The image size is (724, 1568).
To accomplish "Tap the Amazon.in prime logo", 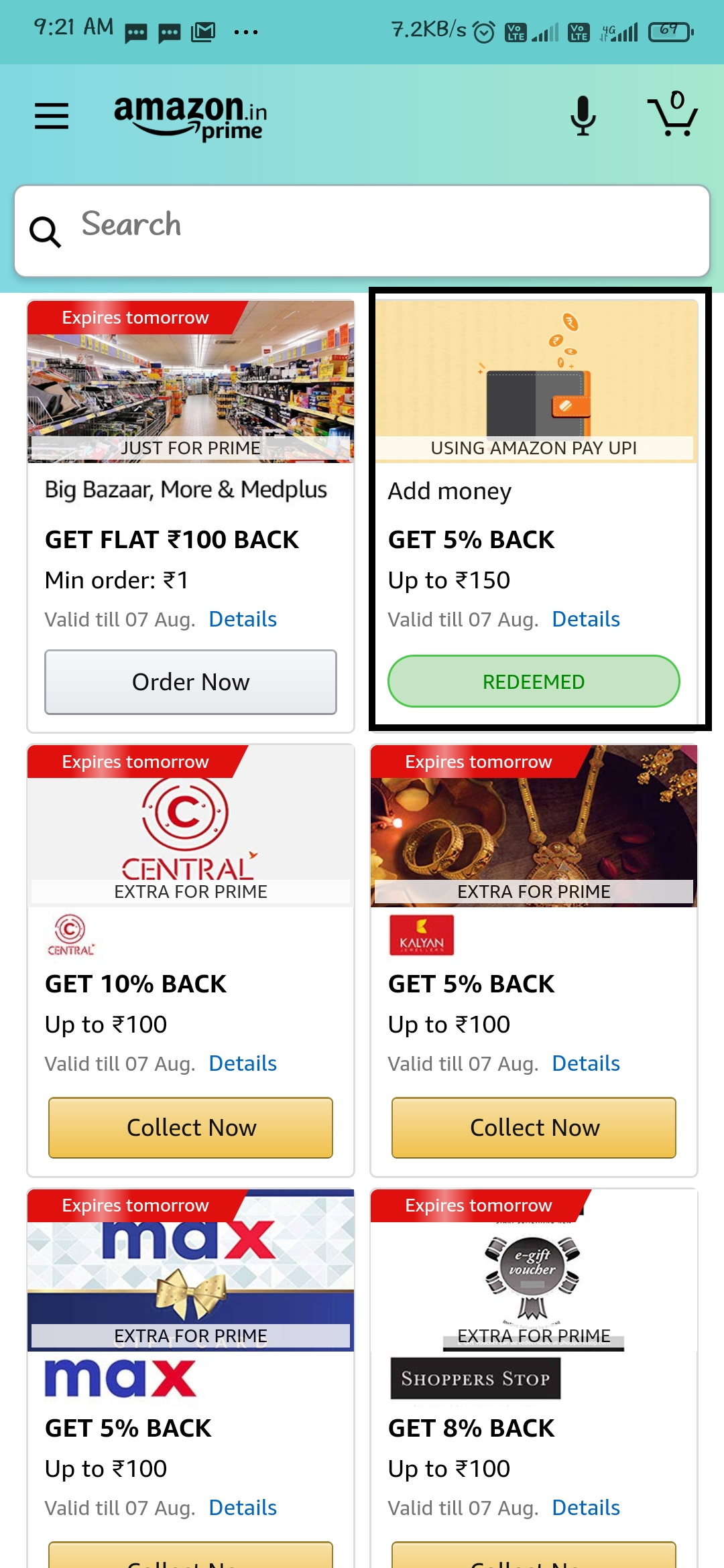I will (190, 117).
